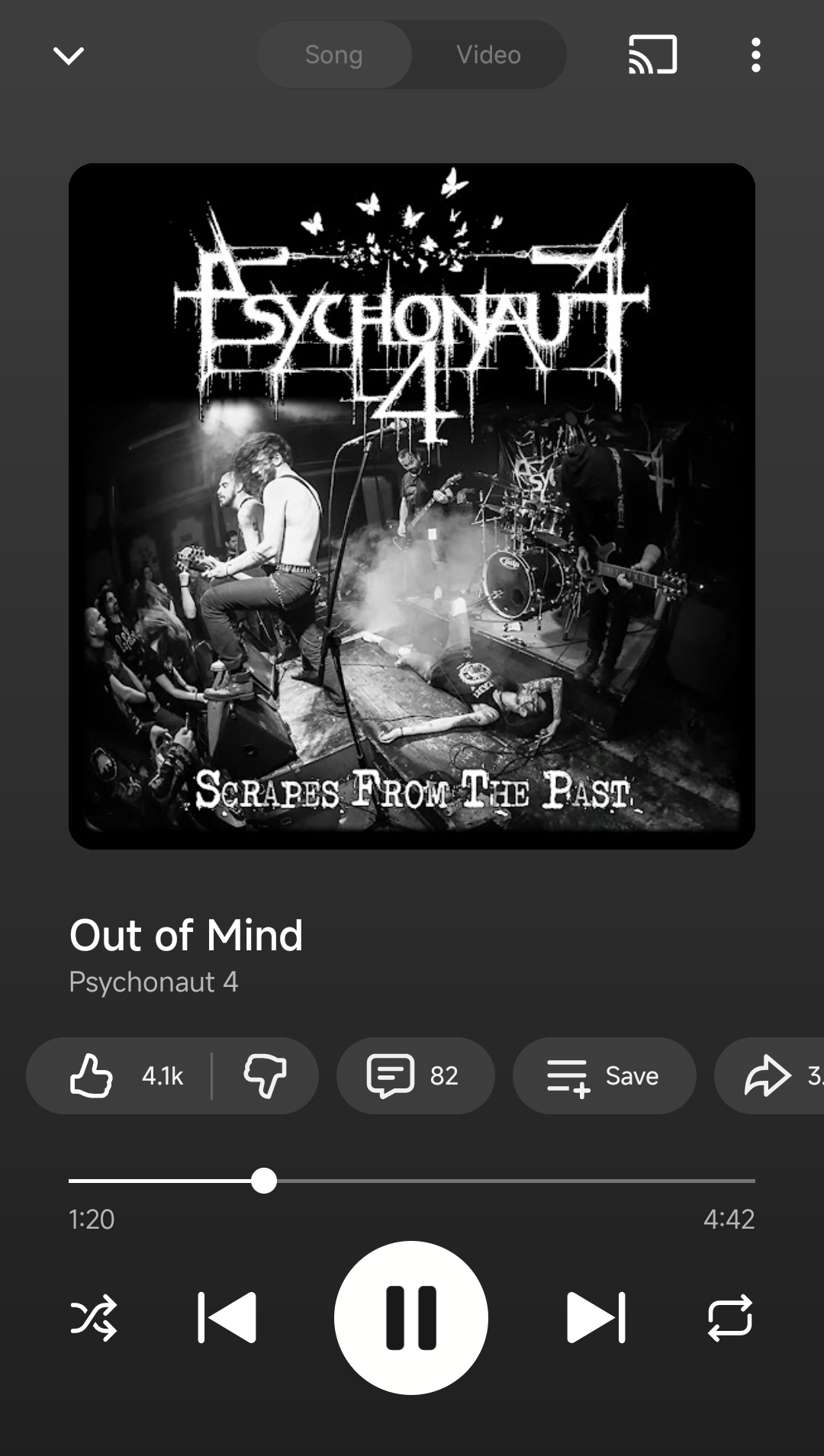The image size is (824, 1456).
Task: Open the artist Psychonaut 4
Action: [x=153, y=982]
